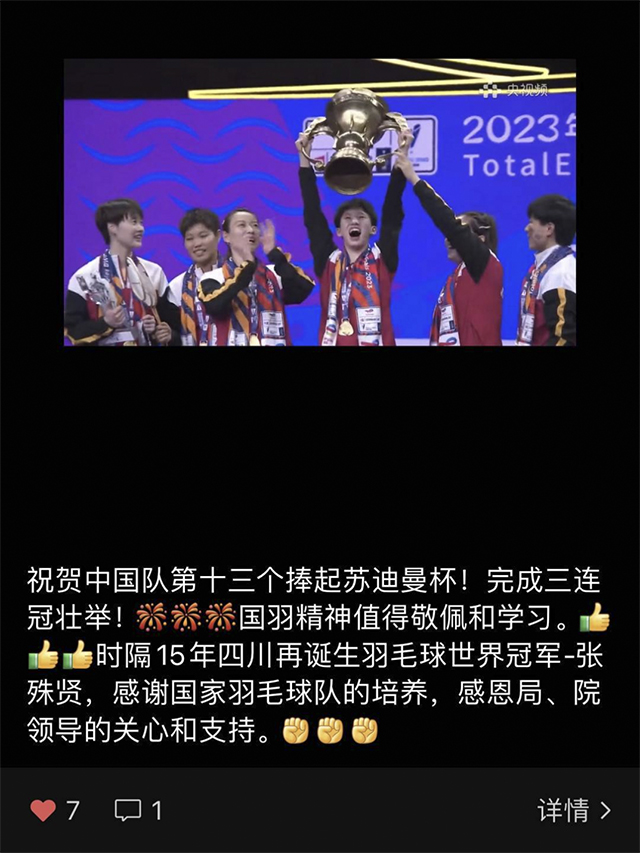
Task: Open 详情 to view post details
Action: point(574,810)
